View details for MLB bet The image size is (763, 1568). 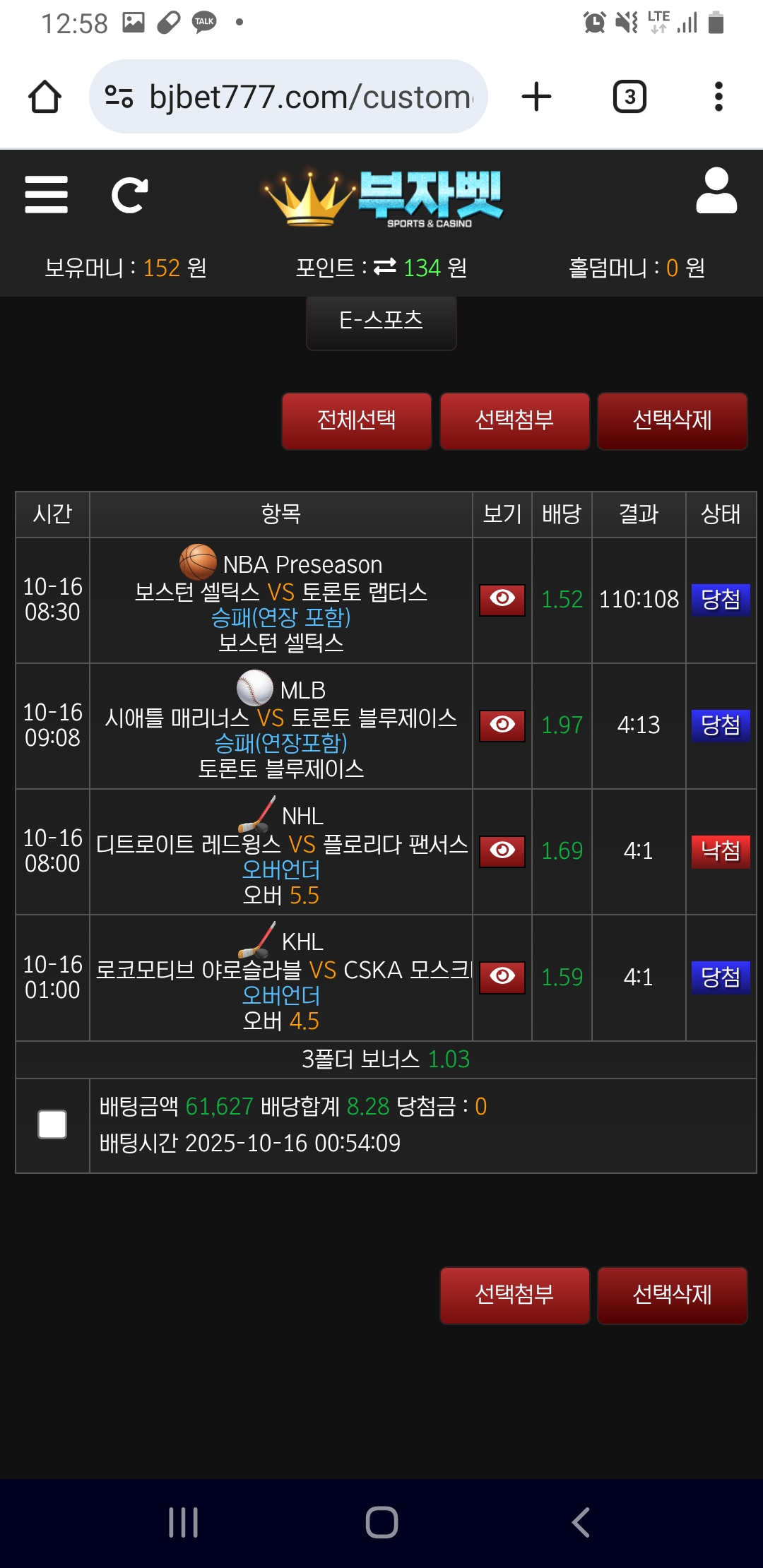point(502,725)
